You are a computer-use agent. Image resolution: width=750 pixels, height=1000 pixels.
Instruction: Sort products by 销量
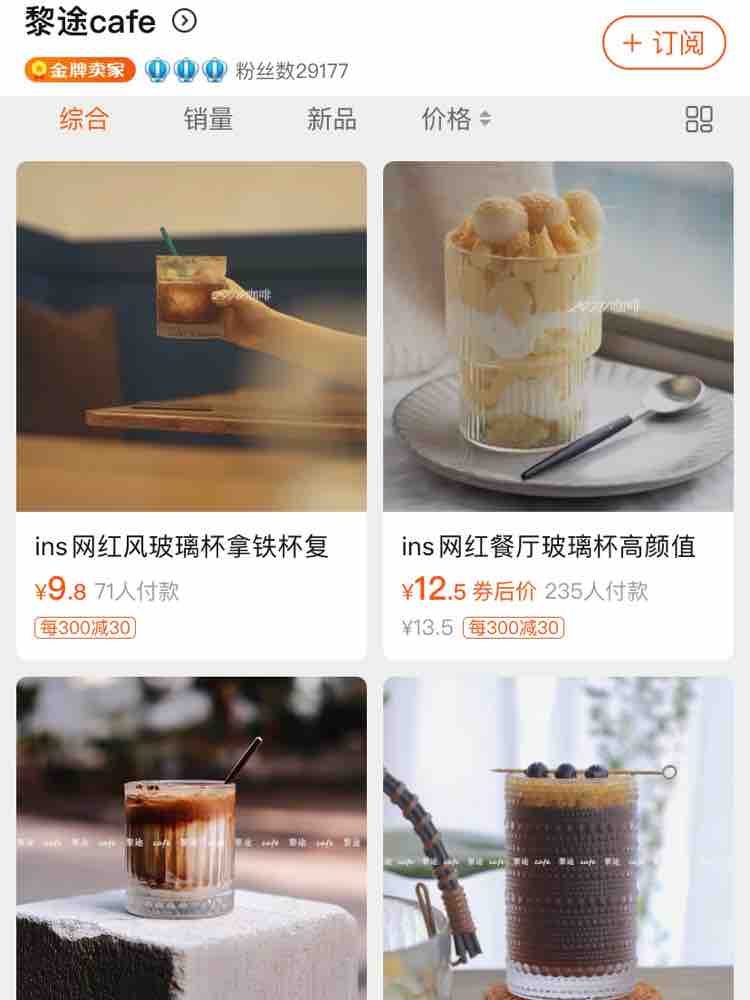[208, 120]
